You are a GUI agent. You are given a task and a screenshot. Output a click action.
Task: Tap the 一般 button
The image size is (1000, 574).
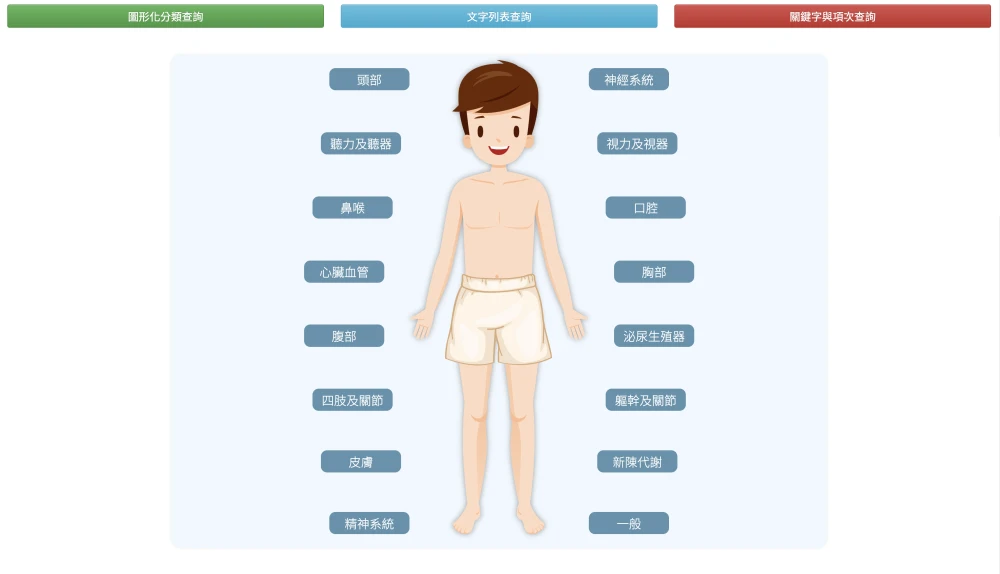pos(628,523)
